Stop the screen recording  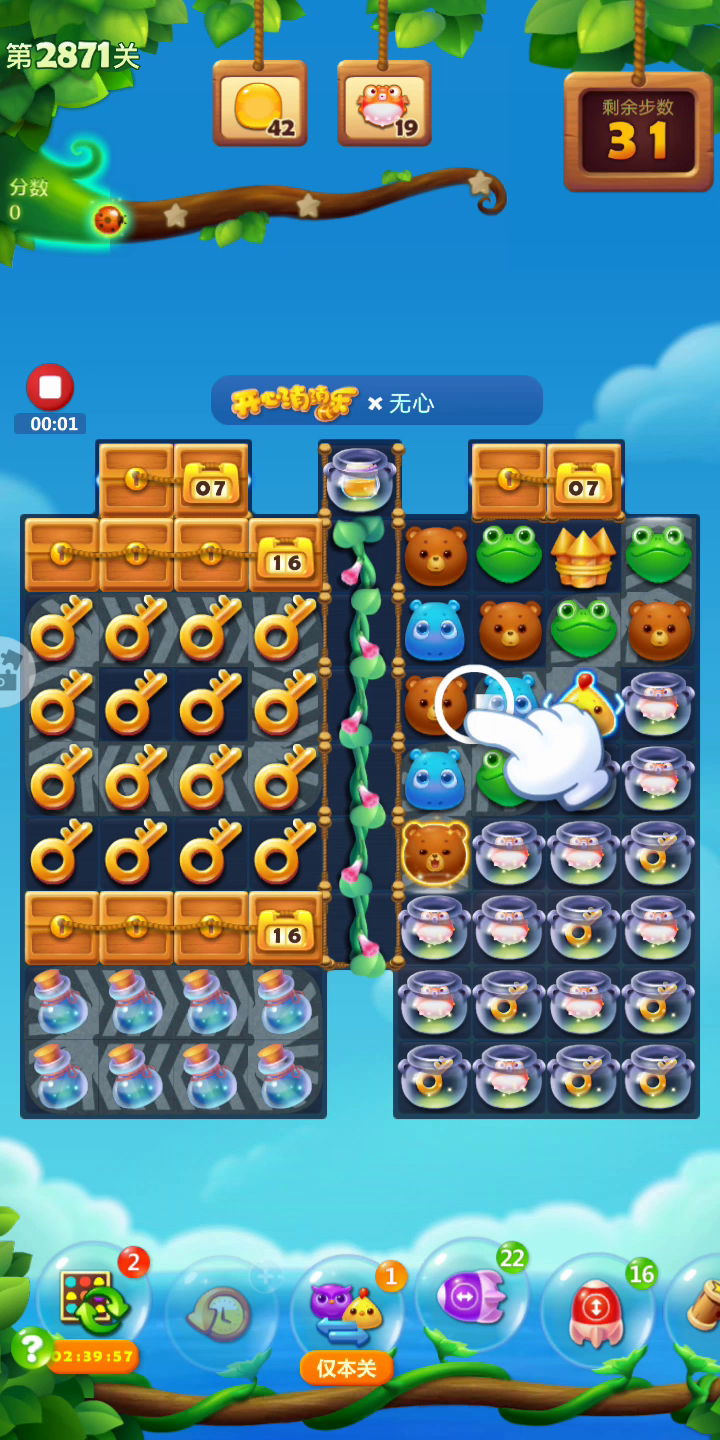click(50, 387)
